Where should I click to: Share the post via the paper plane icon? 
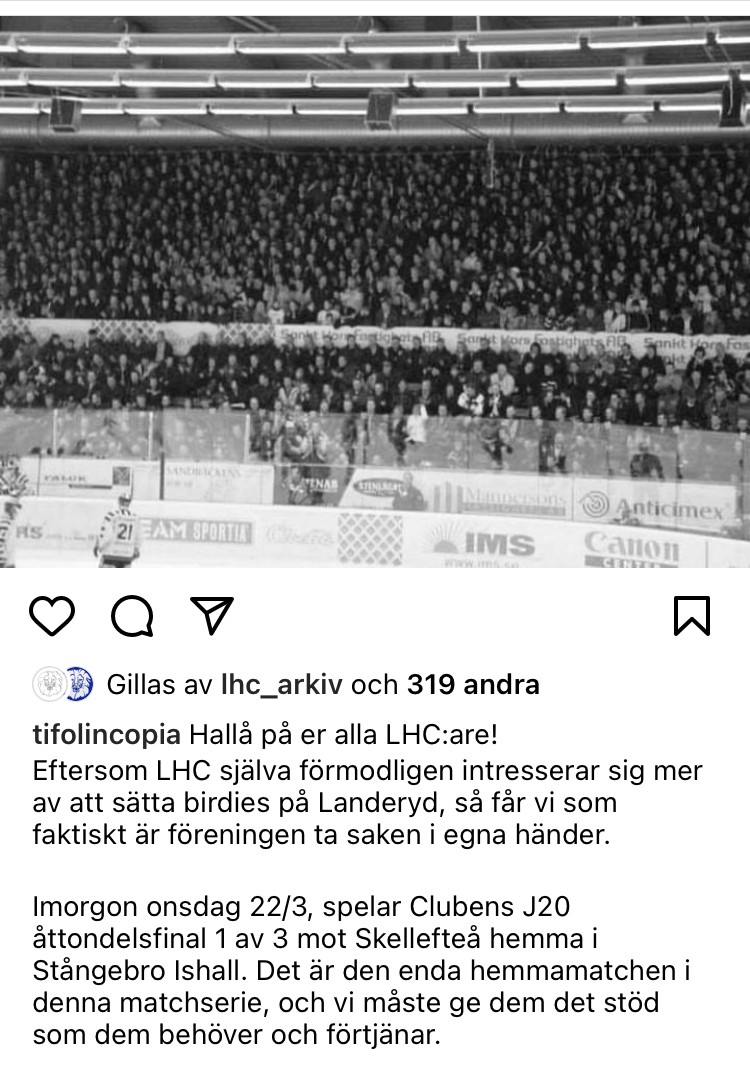click(x=211, y=615)
